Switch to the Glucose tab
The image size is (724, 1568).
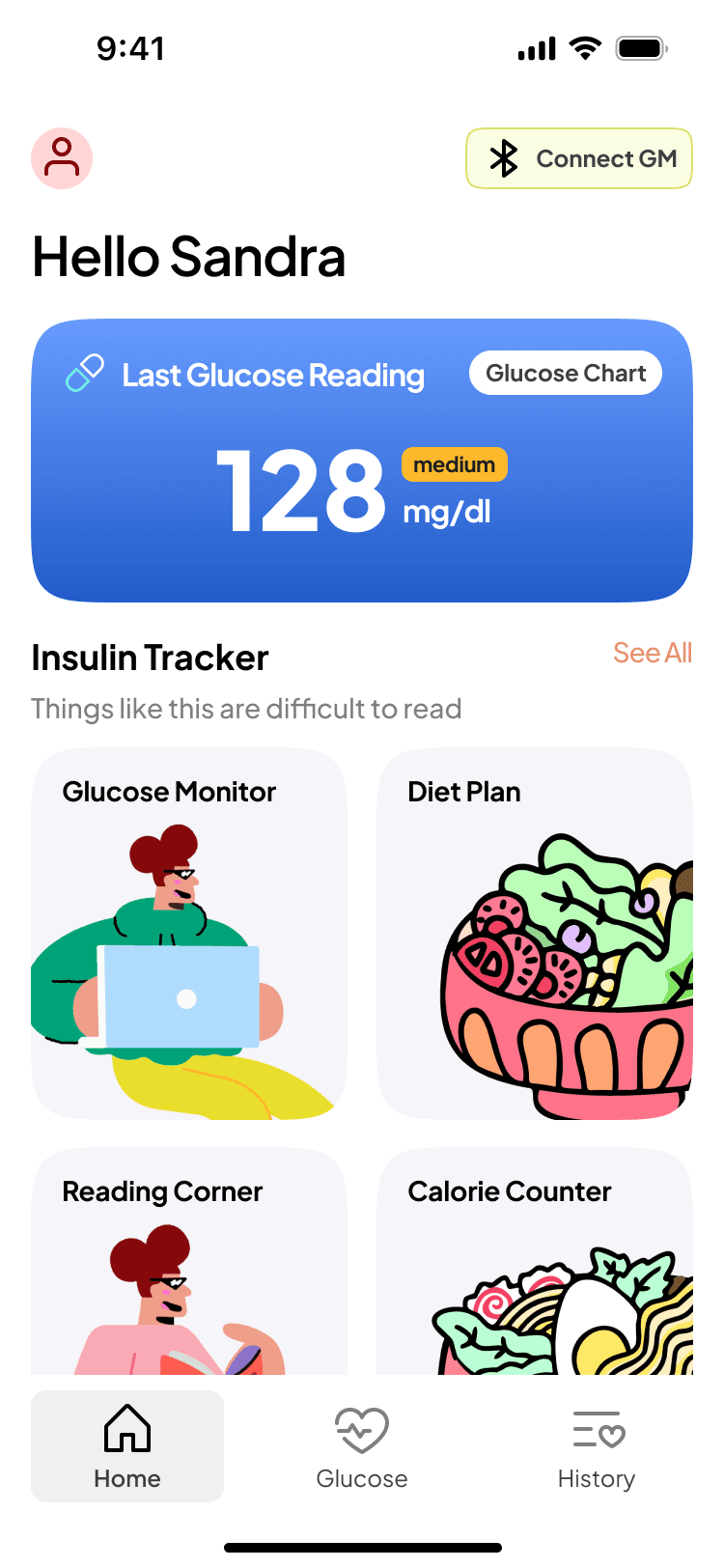pos(362,1446)
